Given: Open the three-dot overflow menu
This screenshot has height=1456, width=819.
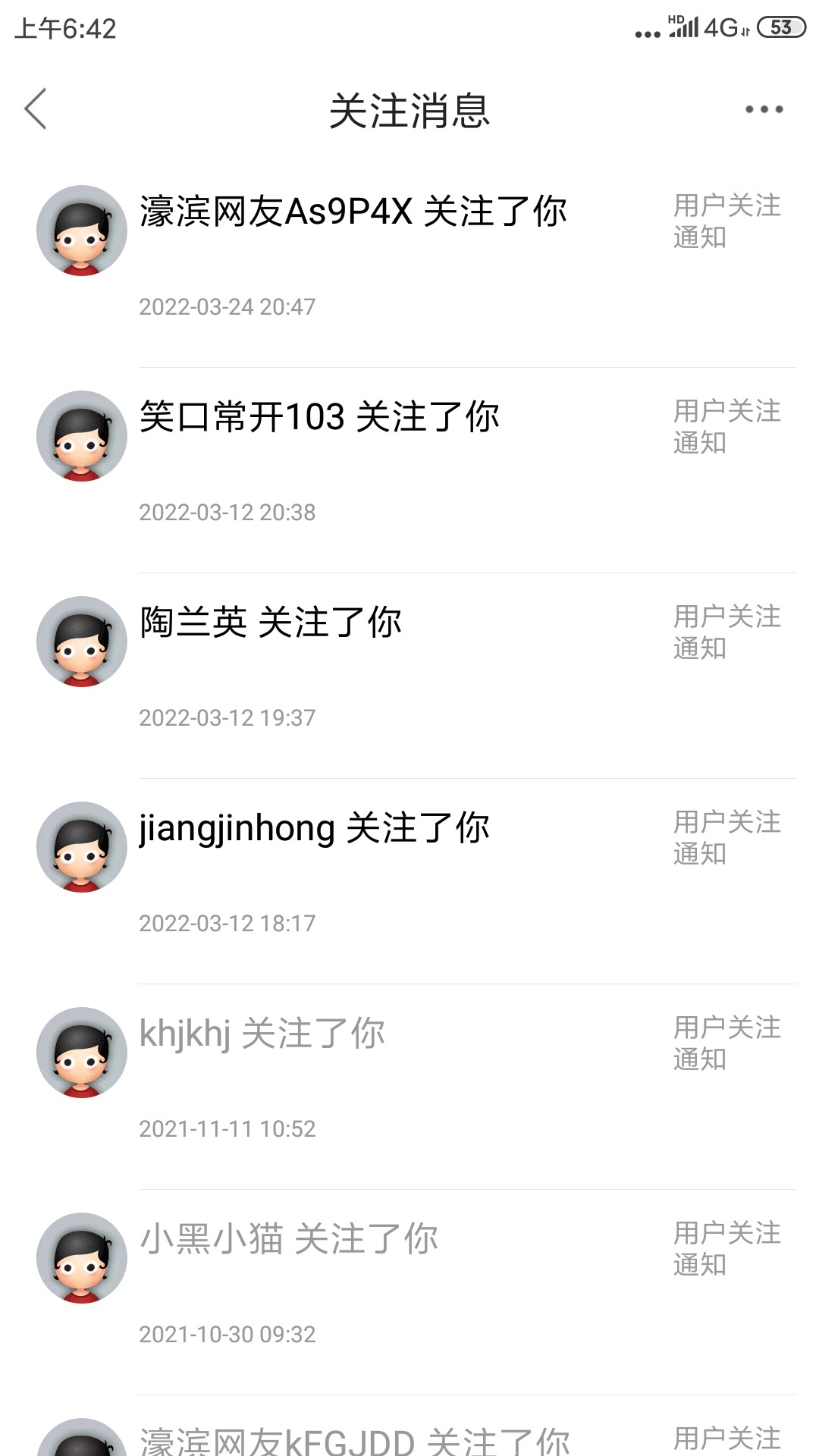Looking at the screenshot, I should click(764, 109).
